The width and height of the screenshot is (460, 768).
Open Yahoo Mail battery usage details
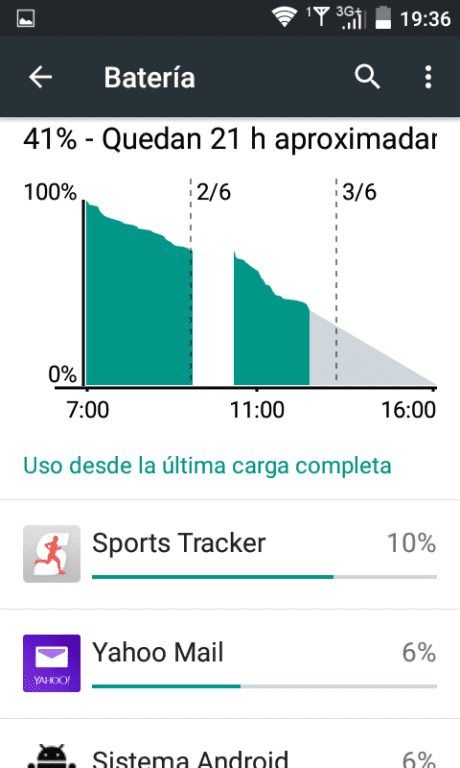pyautogui.click(x=230, y=664)
